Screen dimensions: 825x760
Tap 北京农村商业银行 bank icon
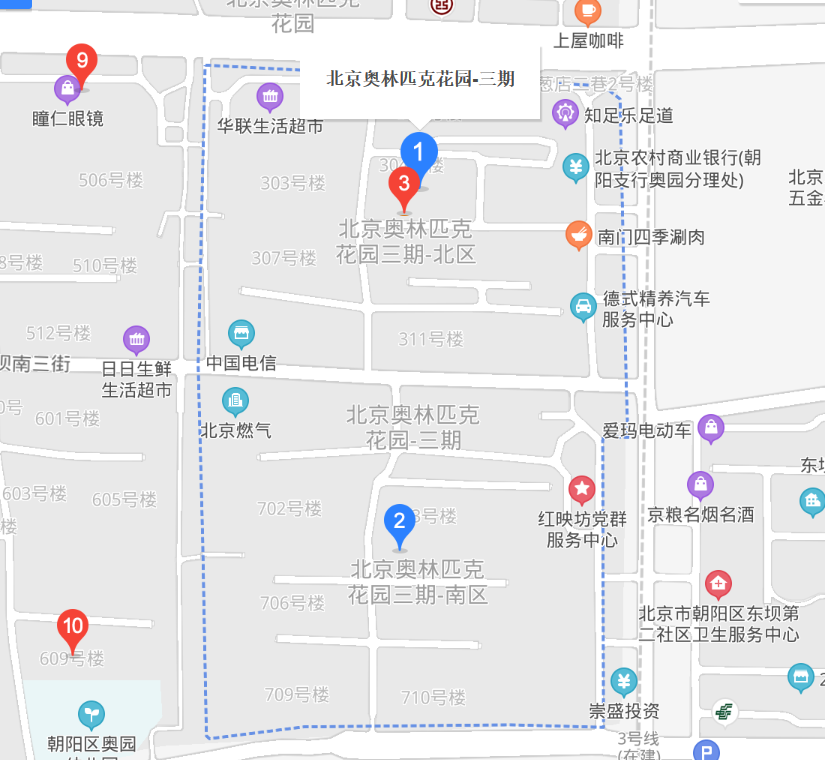coord(575,167)
